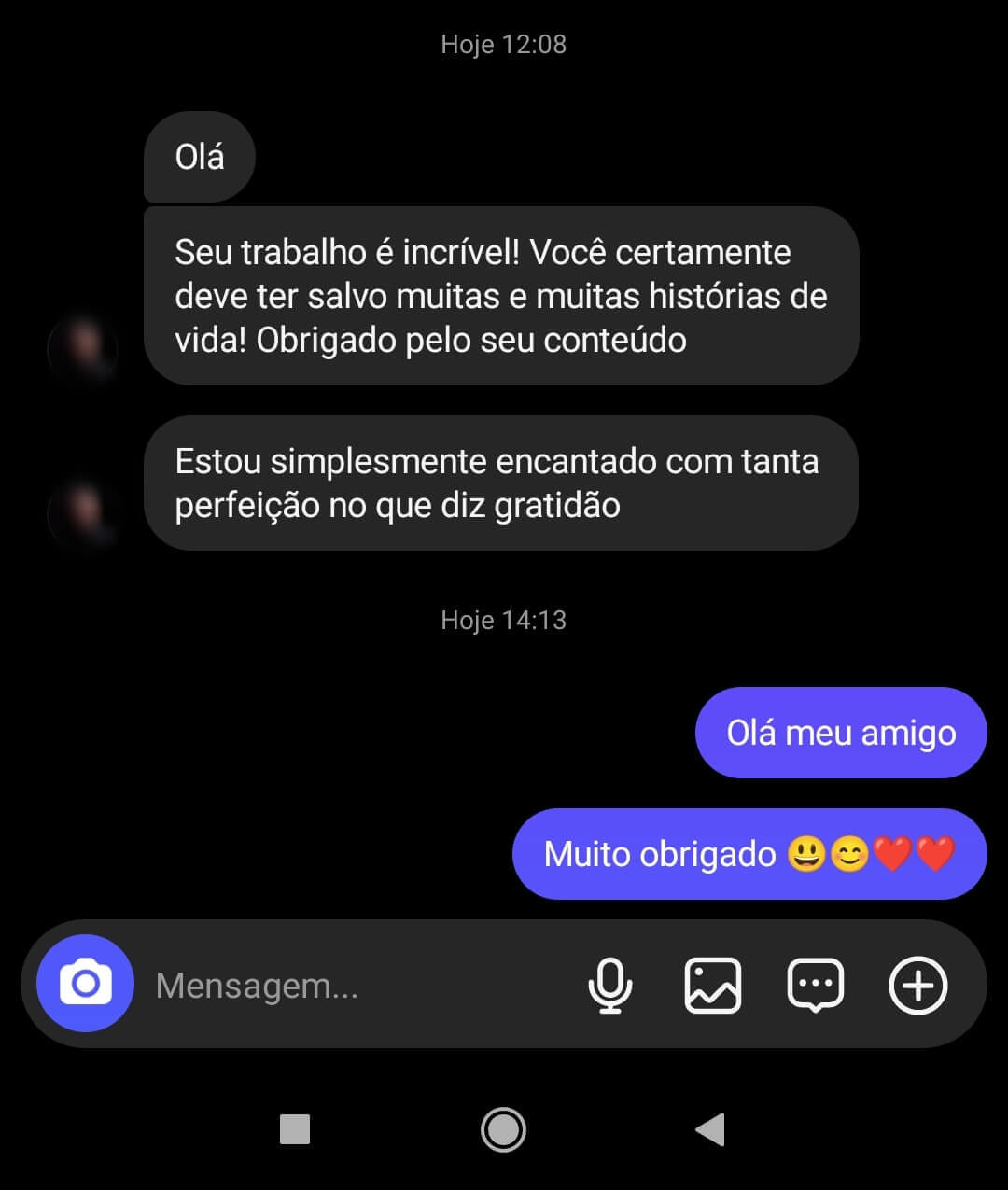Record a voice message with the microphone
Image resolution: width=1008 pixels, height=1190 pixels.
[611, 985]
